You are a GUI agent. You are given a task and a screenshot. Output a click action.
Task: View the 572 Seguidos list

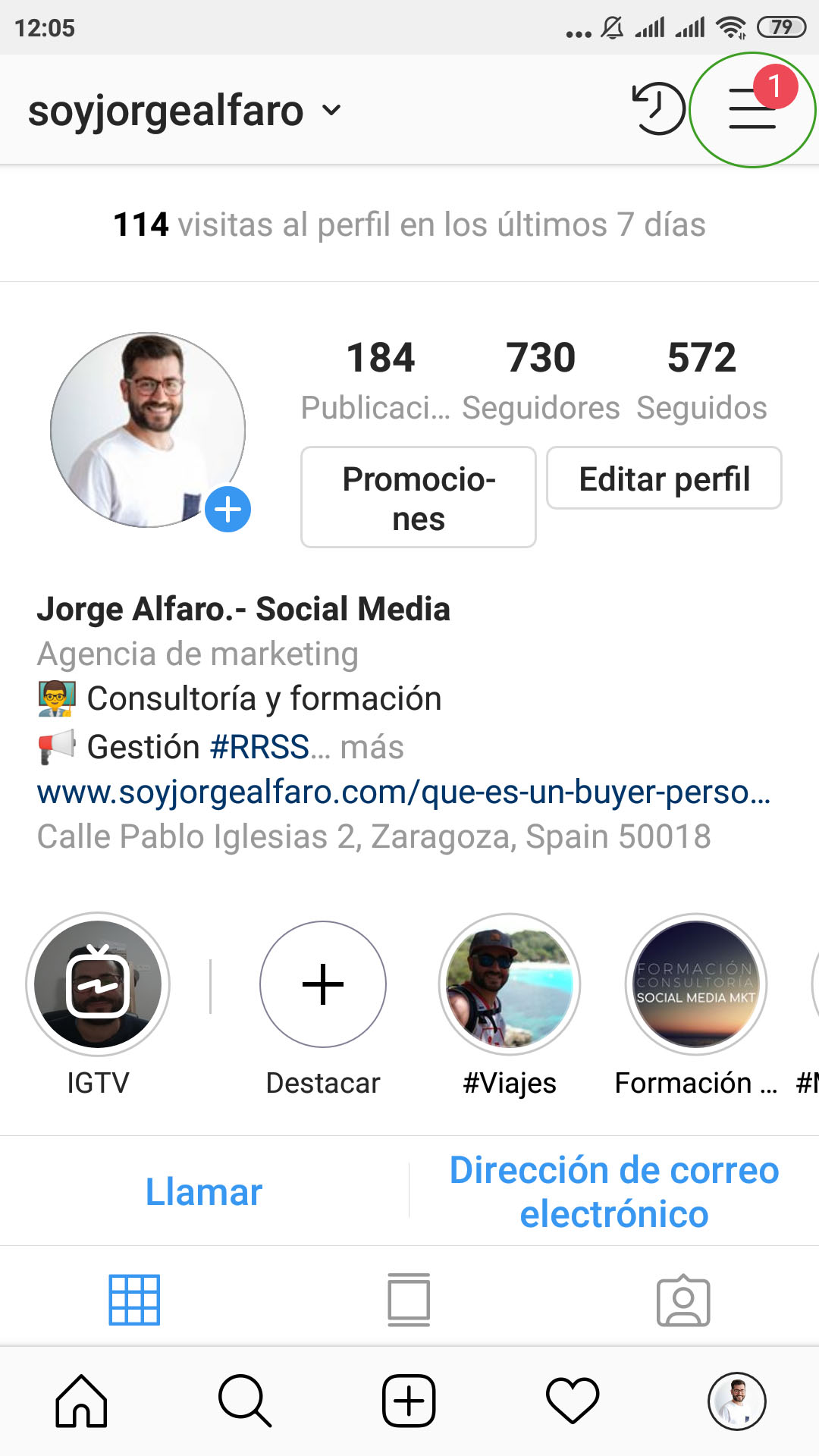(x=701, y=378)
